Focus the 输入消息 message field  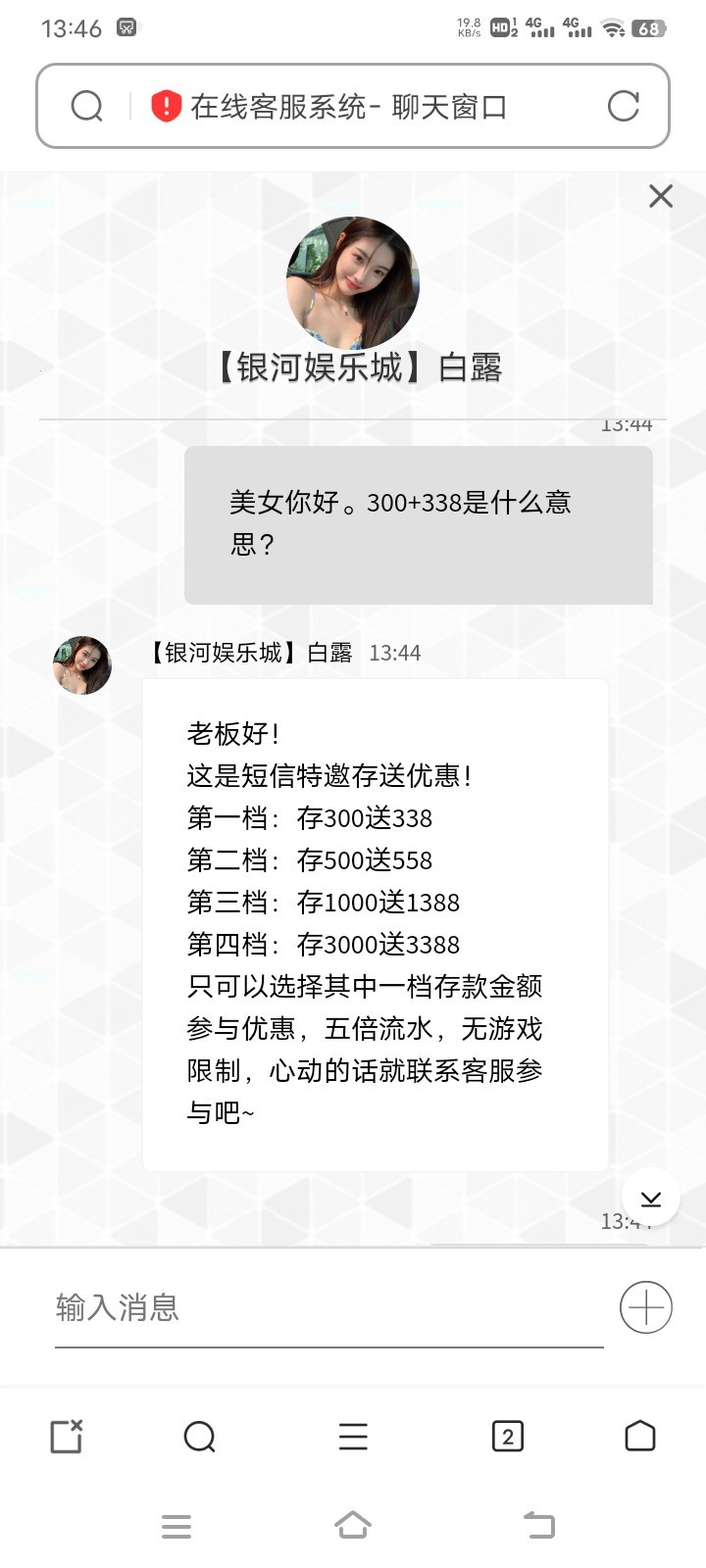click(328, 1307)
